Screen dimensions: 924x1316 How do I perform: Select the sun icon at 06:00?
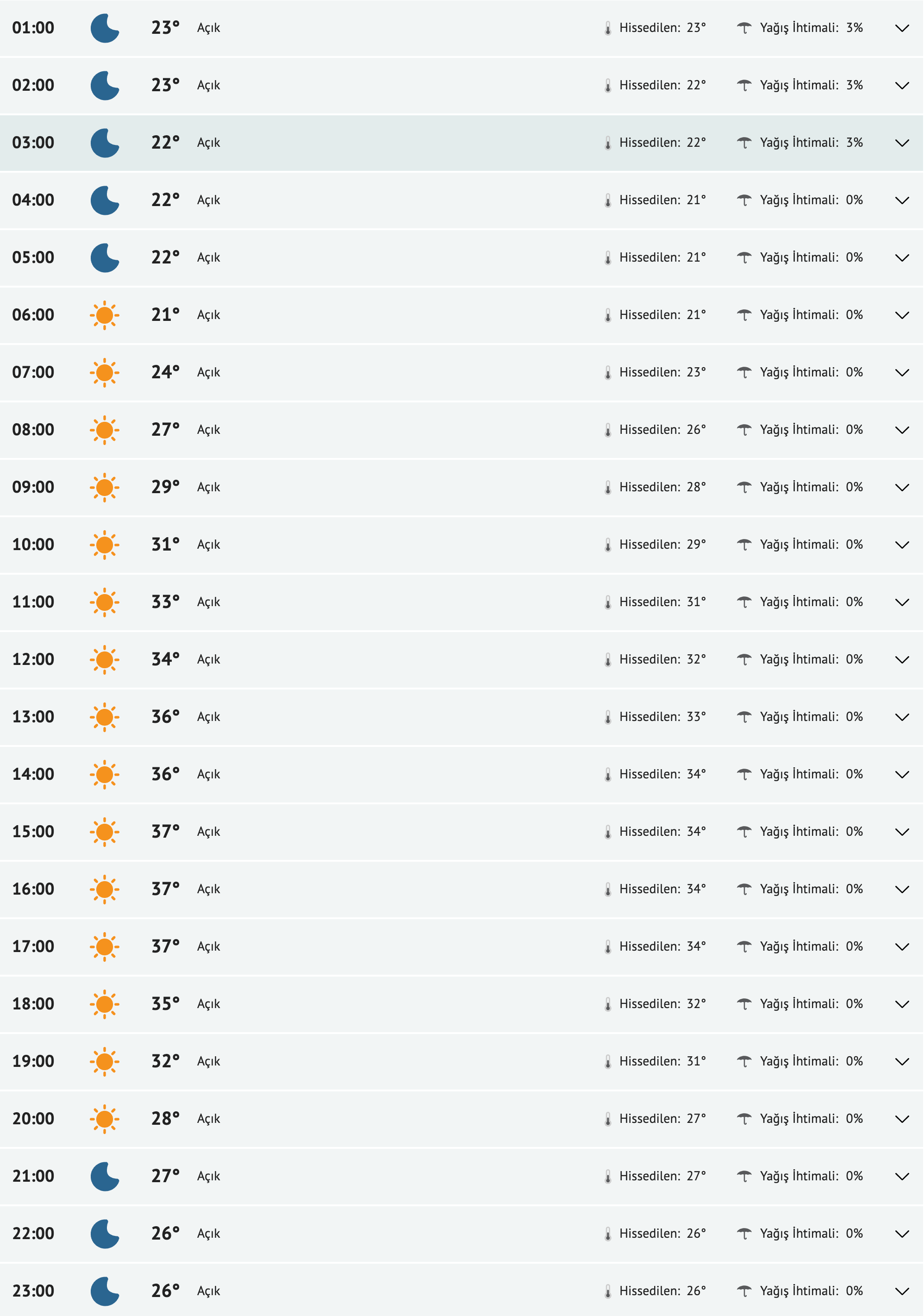(106, 314)
